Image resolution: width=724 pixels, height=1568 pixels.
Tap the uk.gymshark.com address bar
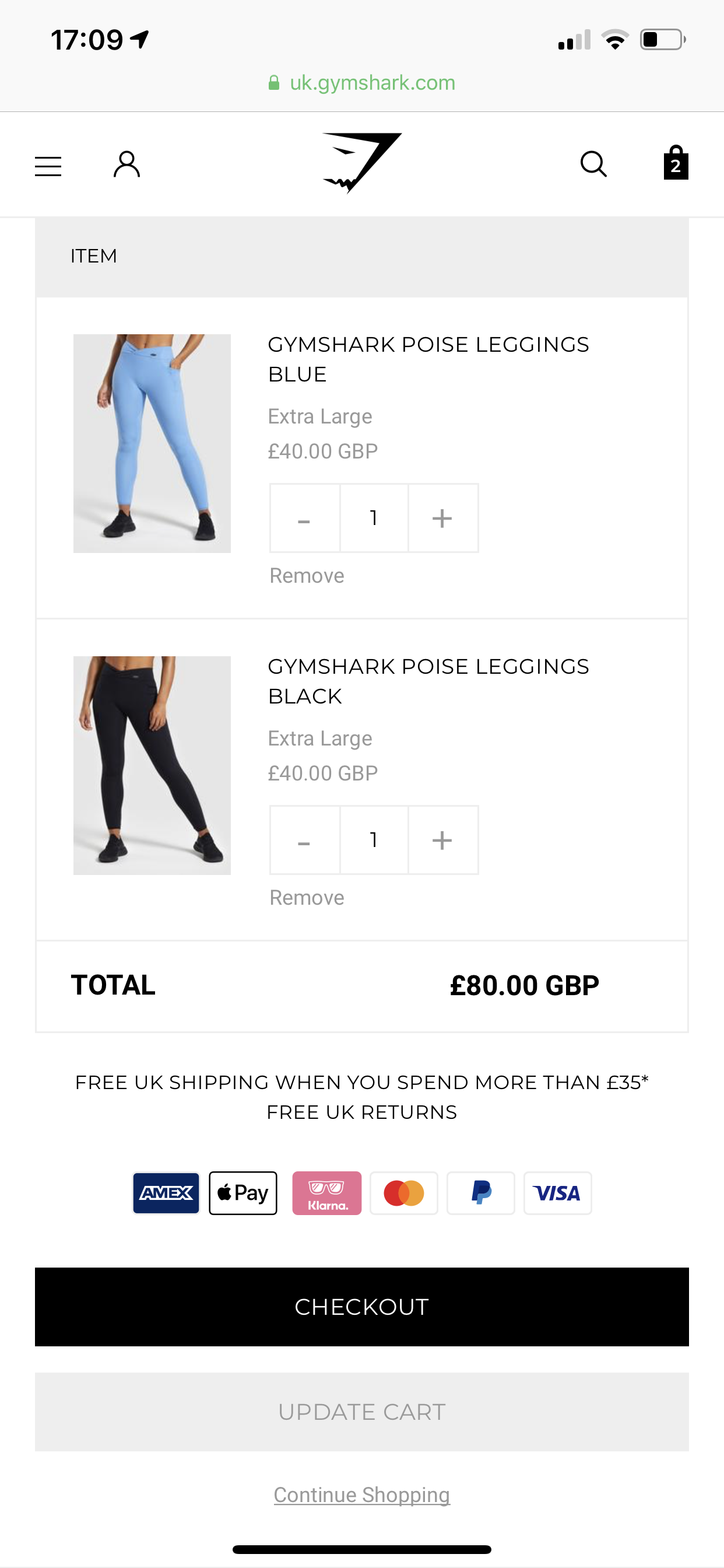pyautogui.click(x=361, y=83)
